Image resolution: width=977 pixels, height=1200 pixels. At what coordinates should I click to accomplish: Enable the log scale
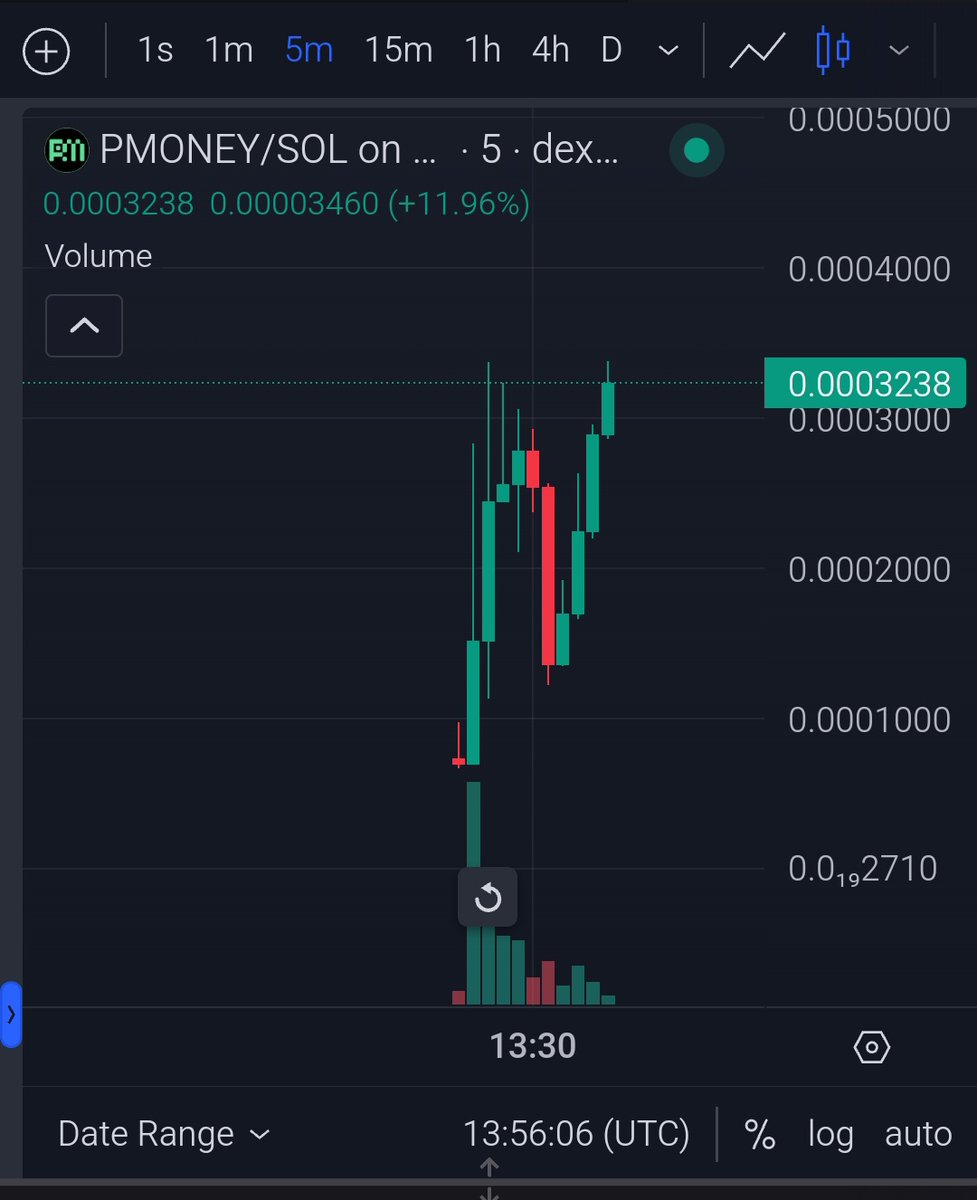pyautogui.click(x=831, y=1134)
